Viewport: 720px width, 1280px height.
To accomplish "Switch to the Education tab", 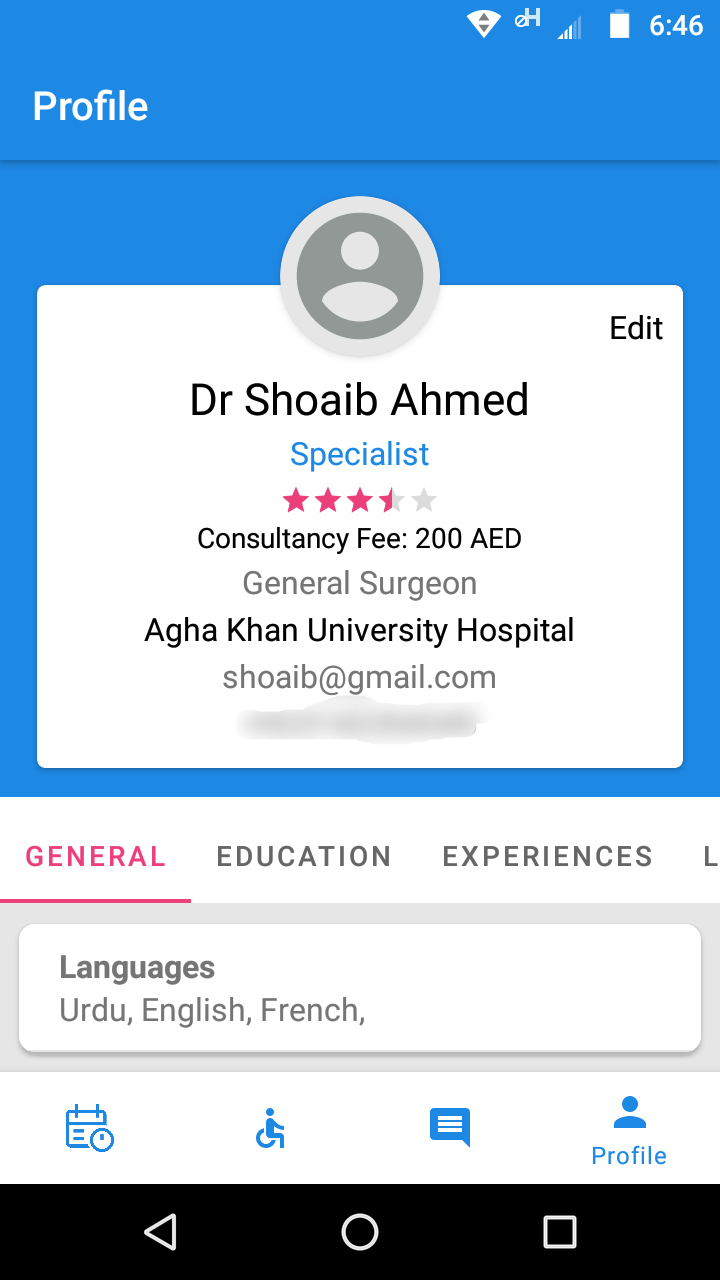I will tap(304, 857).
